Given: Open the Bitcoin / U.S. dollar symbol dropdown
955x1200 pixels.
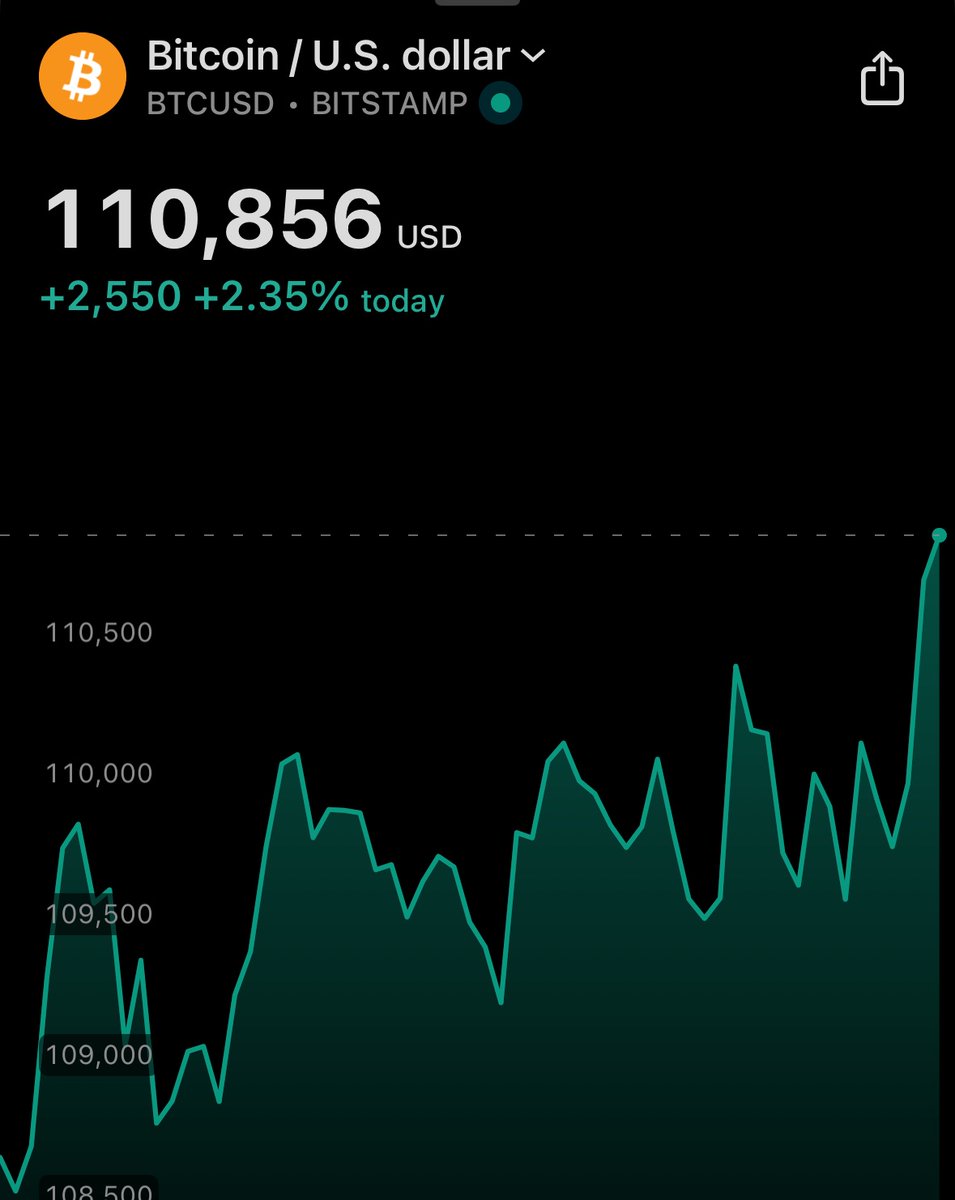Looking at the screenshot, I should click(533, 56).
